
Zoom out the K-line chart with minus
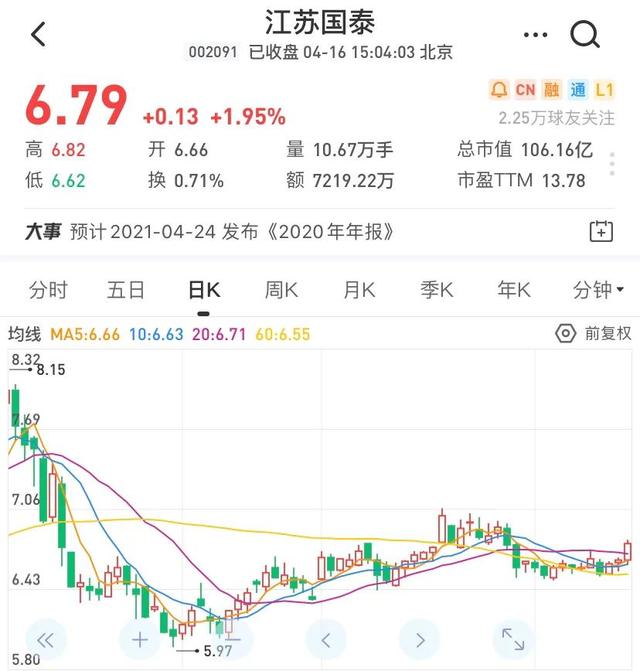(x=233, y=639)
